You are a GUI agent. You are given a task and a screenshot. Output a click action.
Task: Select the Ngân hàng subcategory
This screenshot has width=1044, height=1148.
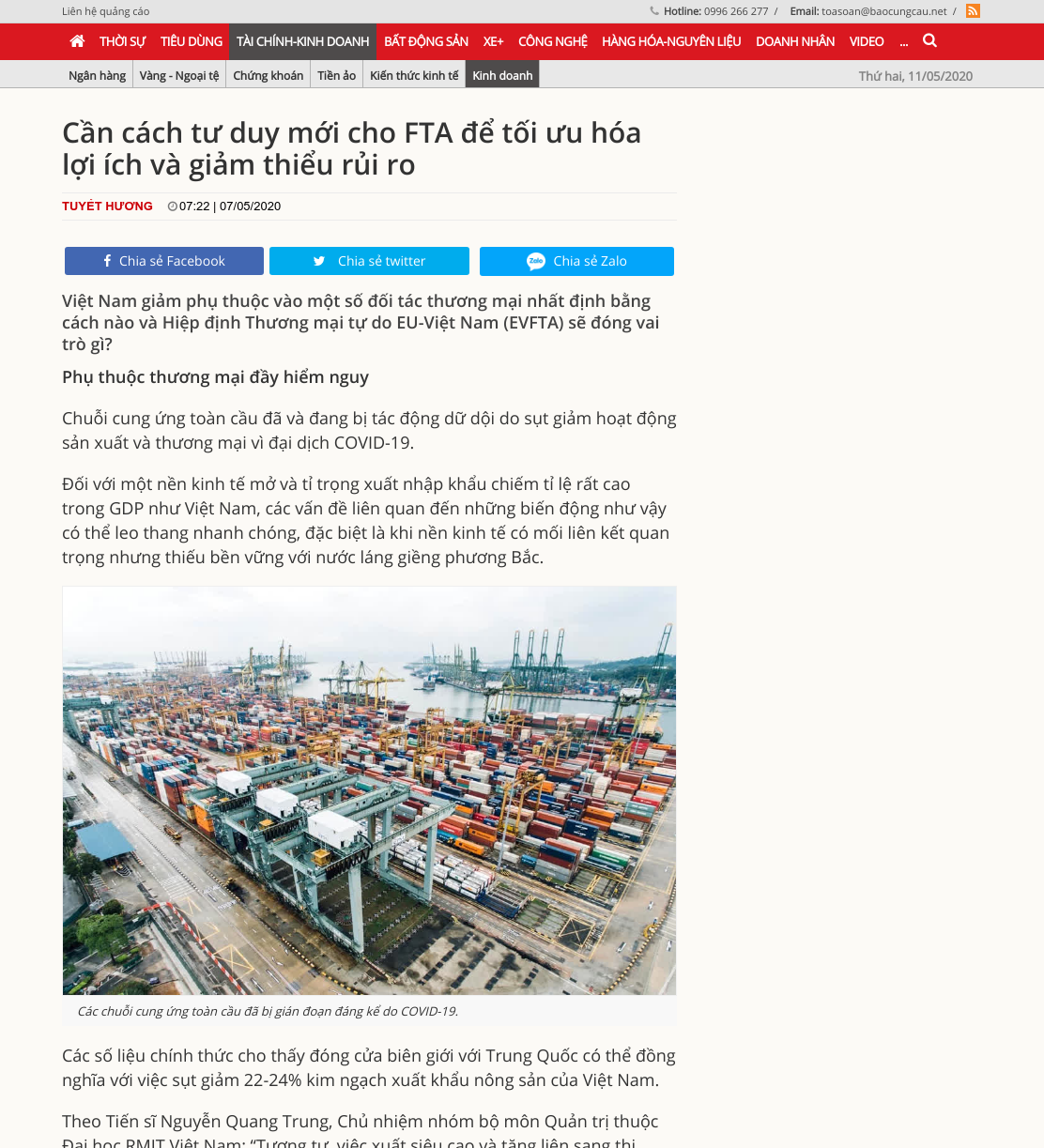(x=97, y=75)
